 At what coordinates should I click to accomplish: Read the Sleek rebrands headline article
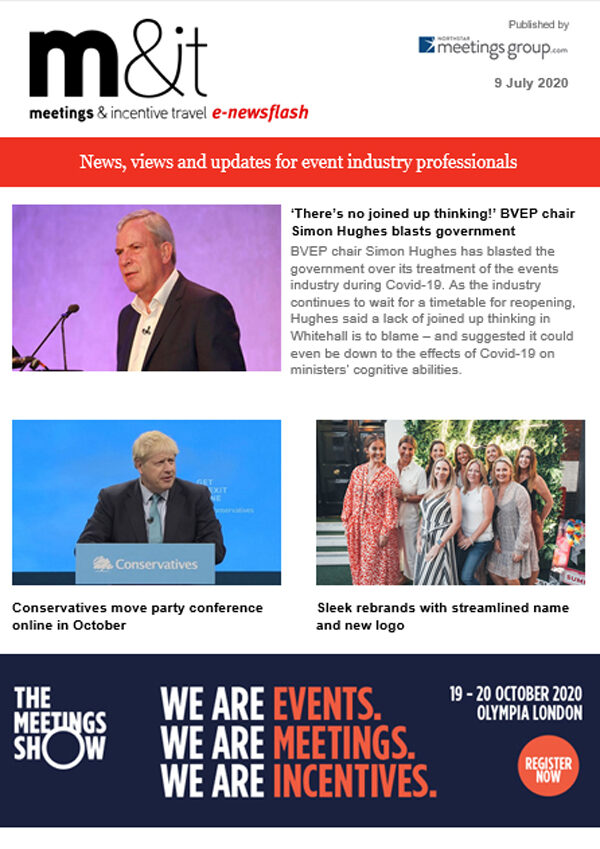click(442, 616)
